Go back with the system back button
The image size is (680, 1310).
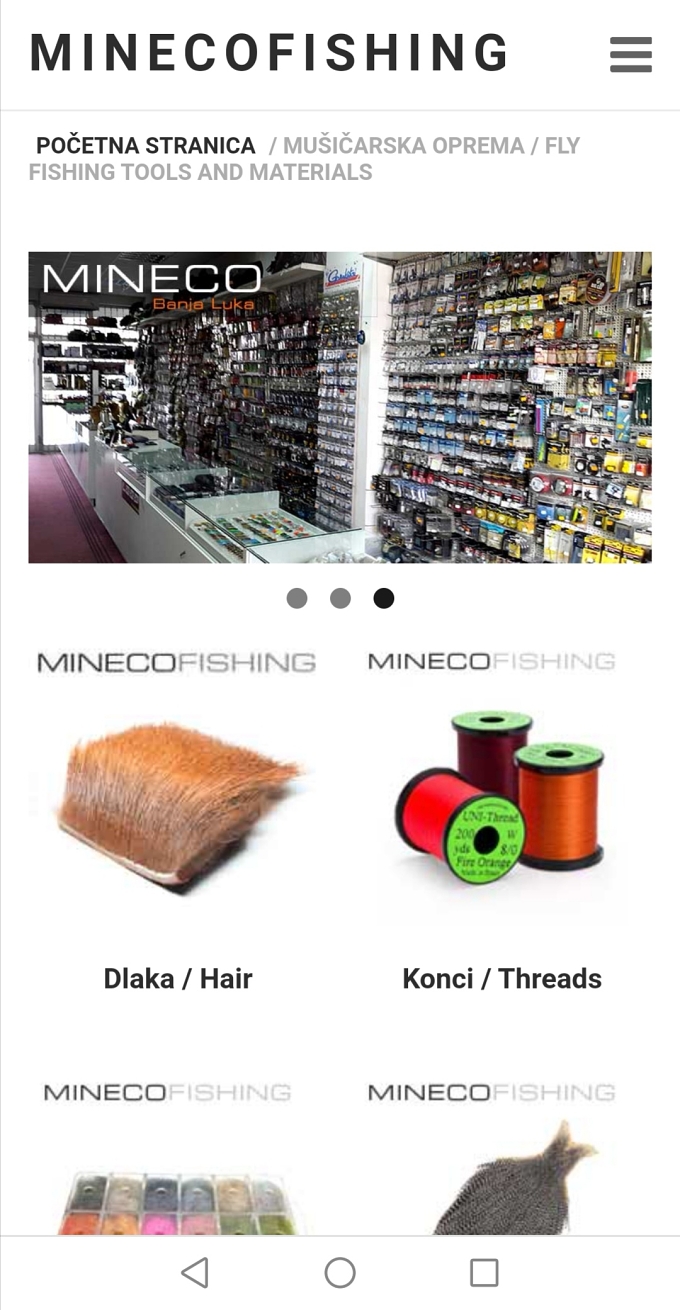[195, 1273]
